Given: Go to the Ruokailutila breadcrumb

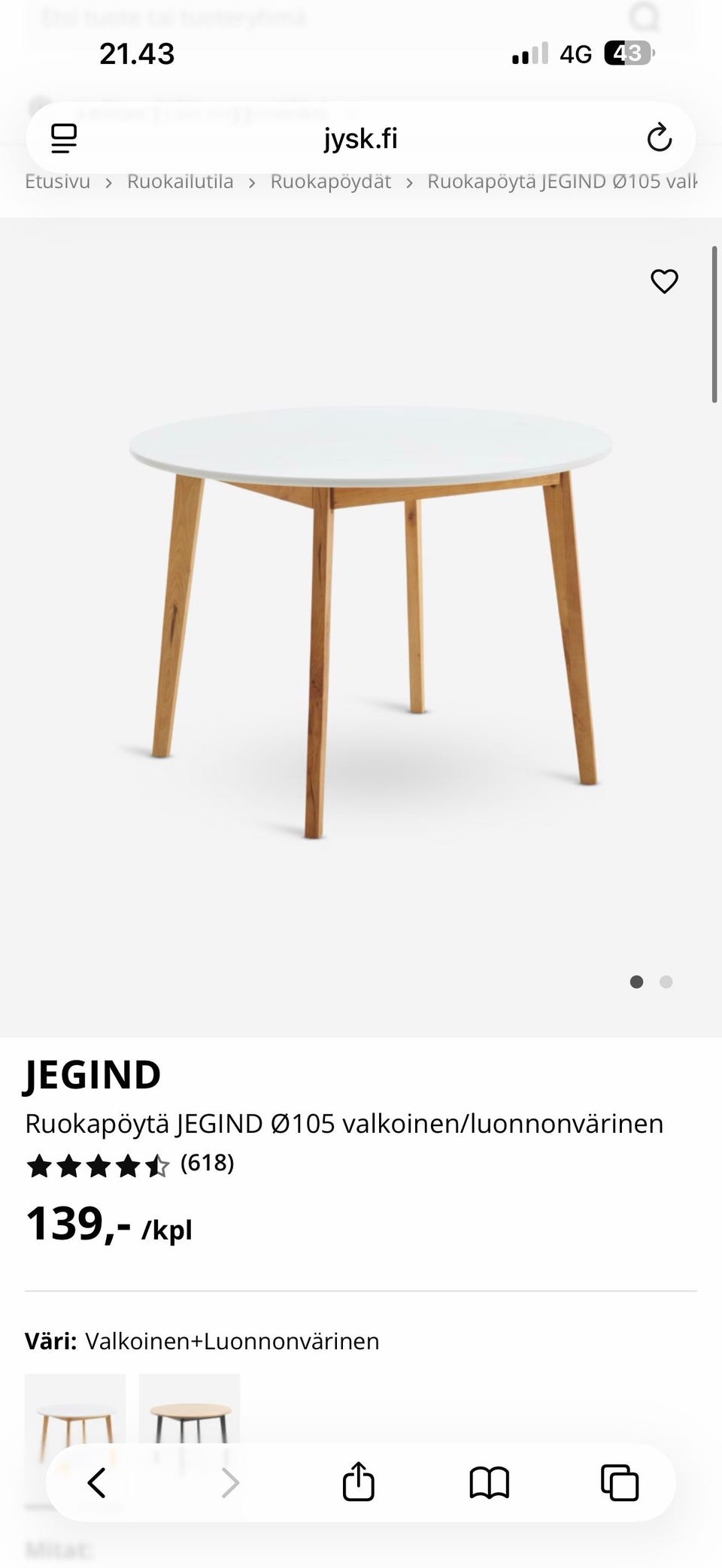Looking at the screenshot, I should 180,182.
